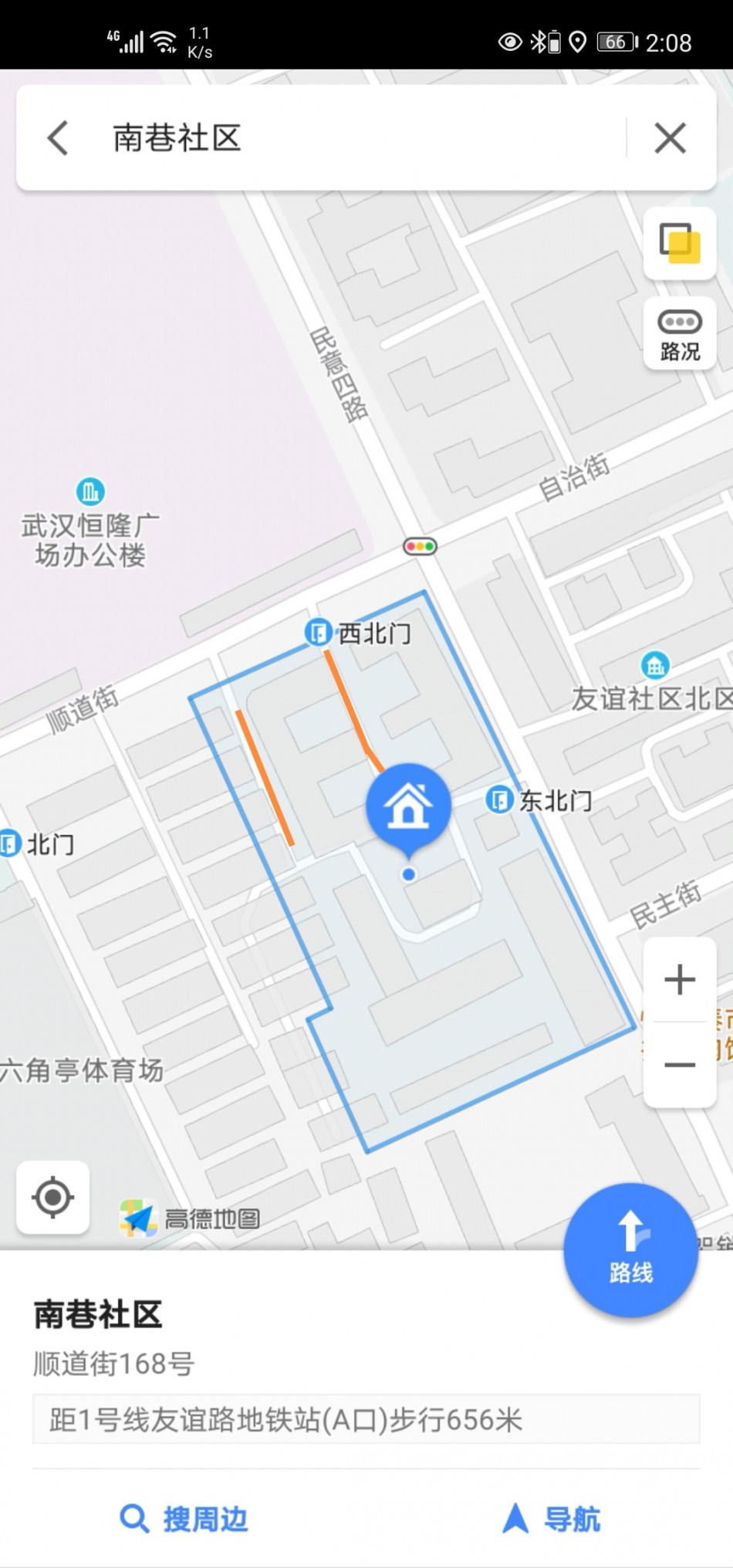Select the 东北门 gate marker
The height and width of the screenshot is (1568, 733).
click(x=499, y=799)
